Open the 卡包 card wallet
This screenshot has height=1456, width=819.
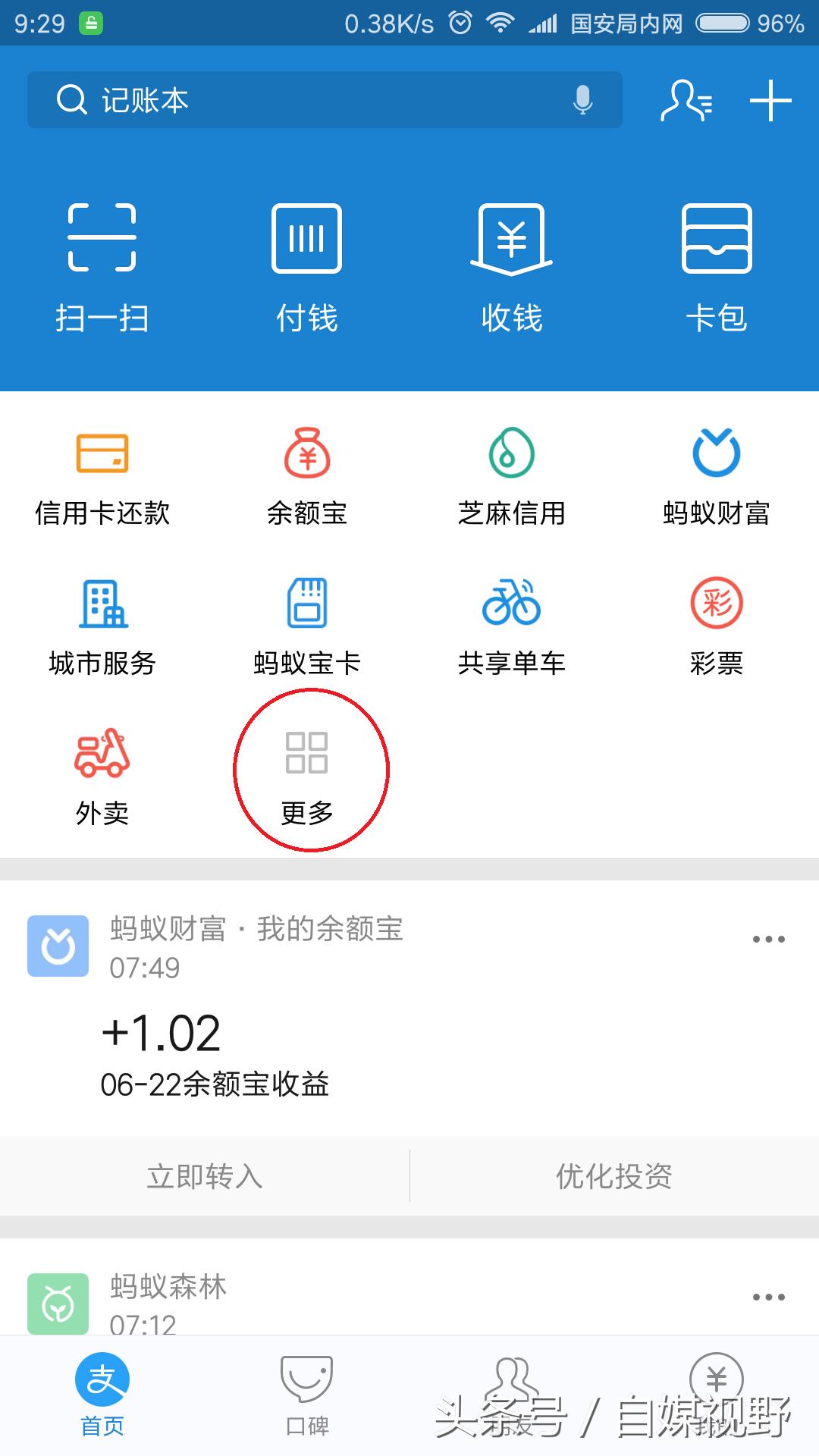717,269
